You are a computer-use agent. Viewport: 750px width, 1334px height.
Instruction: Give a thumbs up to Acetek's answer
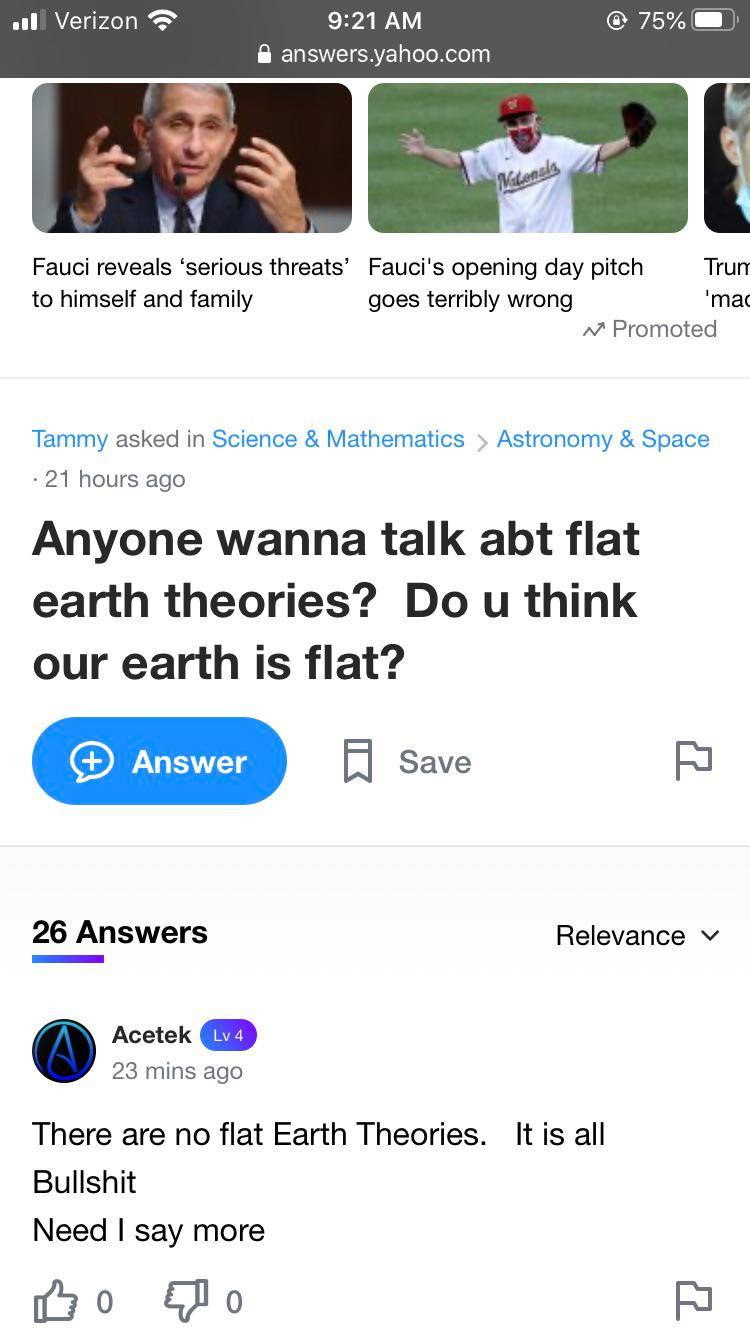(56, 1301)
